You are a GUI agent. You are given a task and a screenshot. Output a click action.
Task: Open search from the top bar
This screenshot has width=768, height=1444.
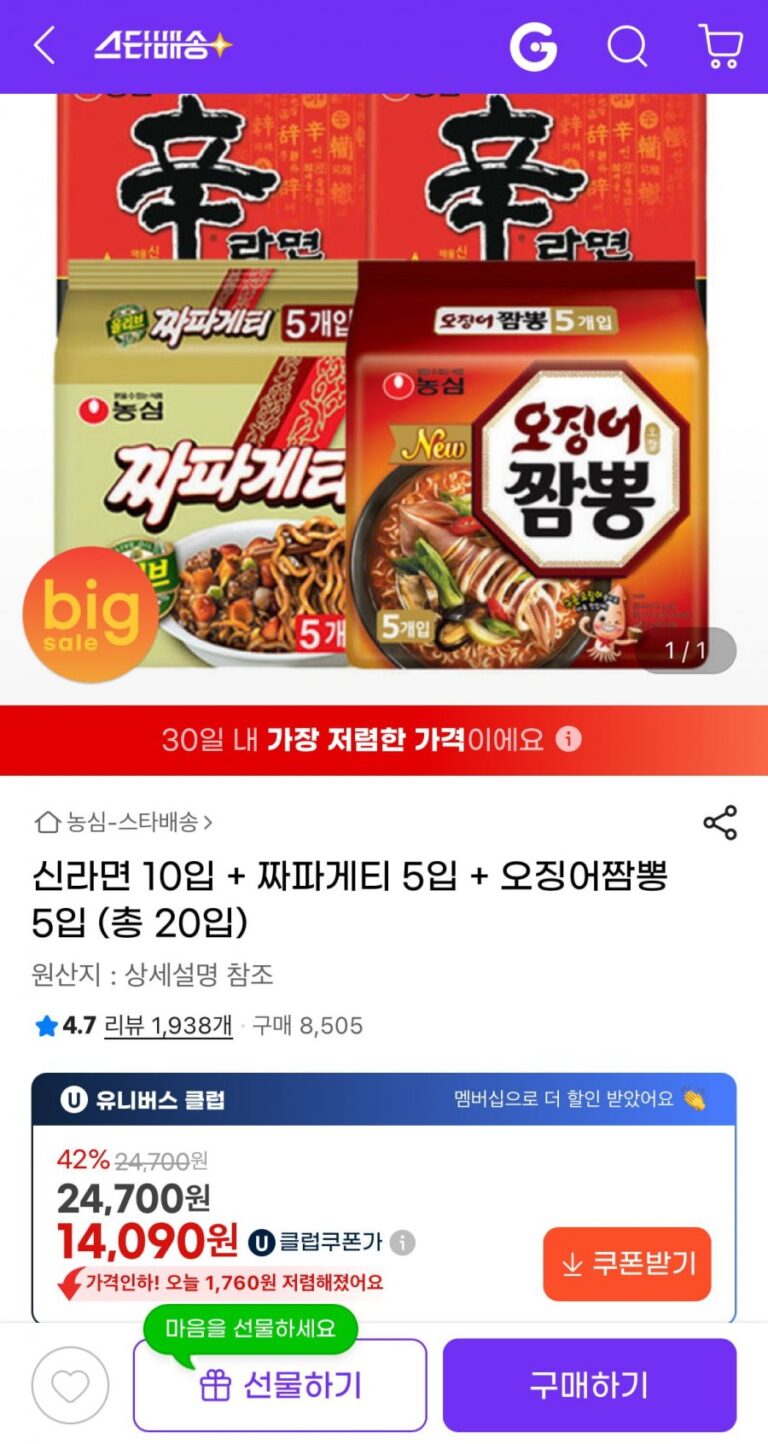(x=627, y=46)
